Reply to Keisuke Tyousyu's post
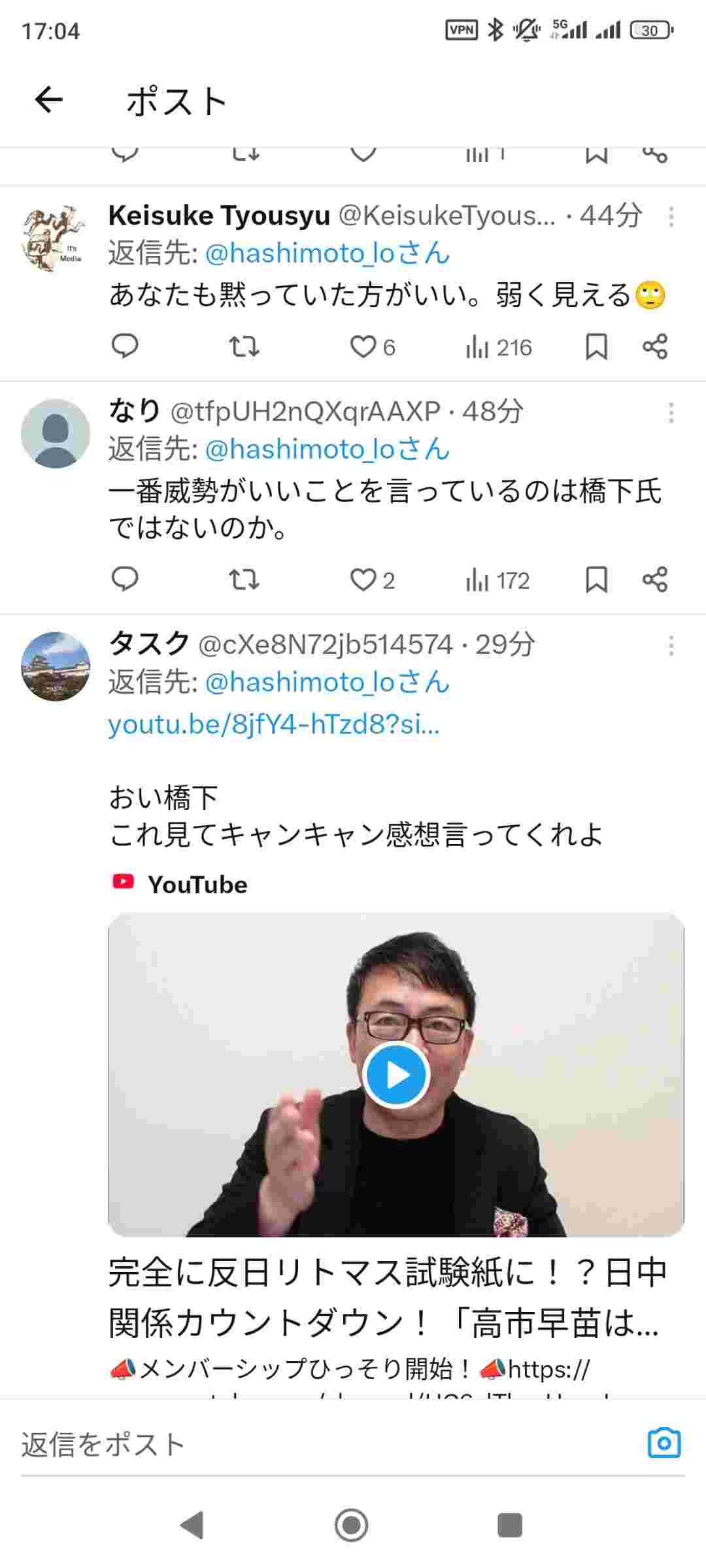 (125, 346)
